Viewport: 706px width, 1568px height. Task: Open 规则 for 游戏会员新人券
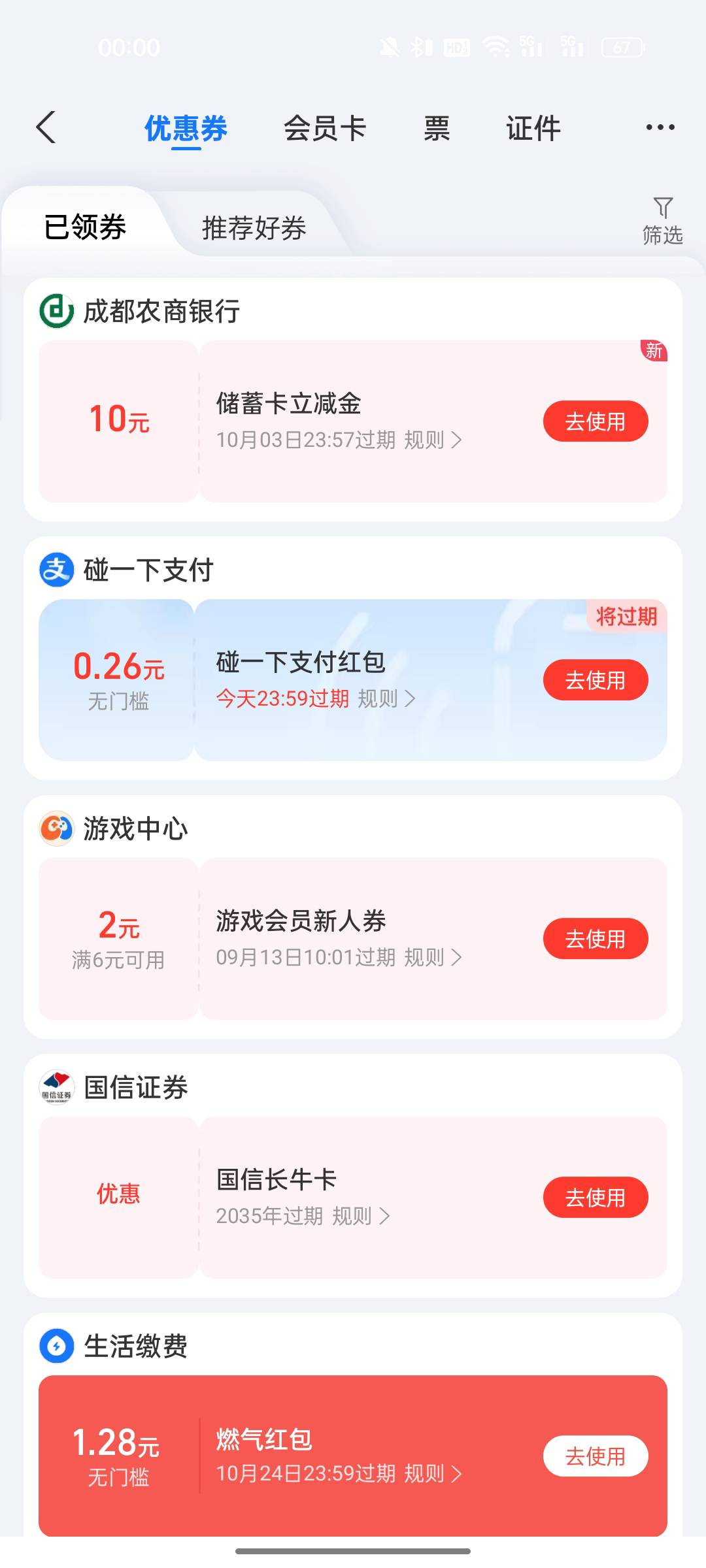coord(433,957)
